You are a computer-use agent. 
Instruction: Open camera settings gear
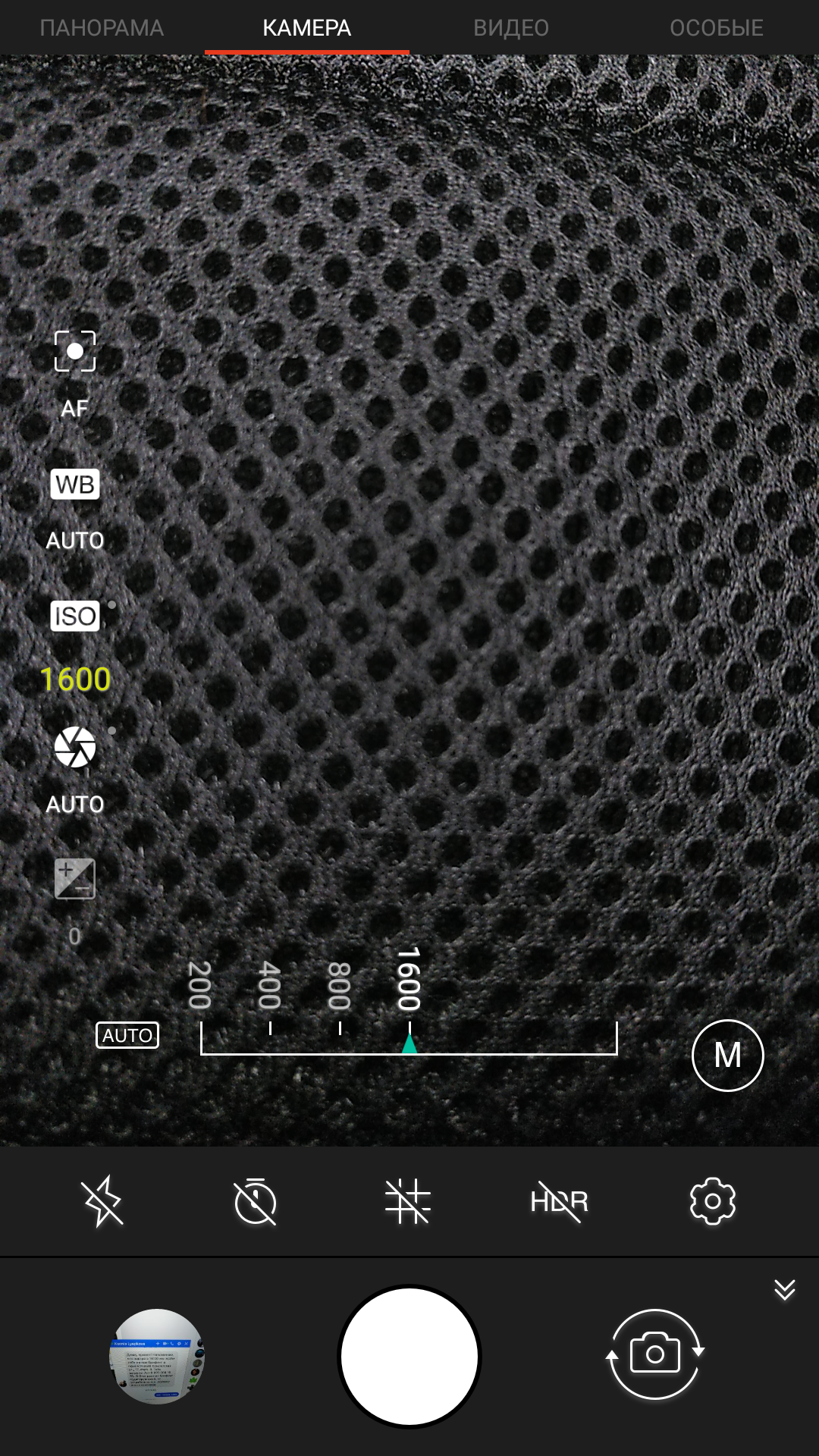pyautogui.click(x=712, y=1201)
